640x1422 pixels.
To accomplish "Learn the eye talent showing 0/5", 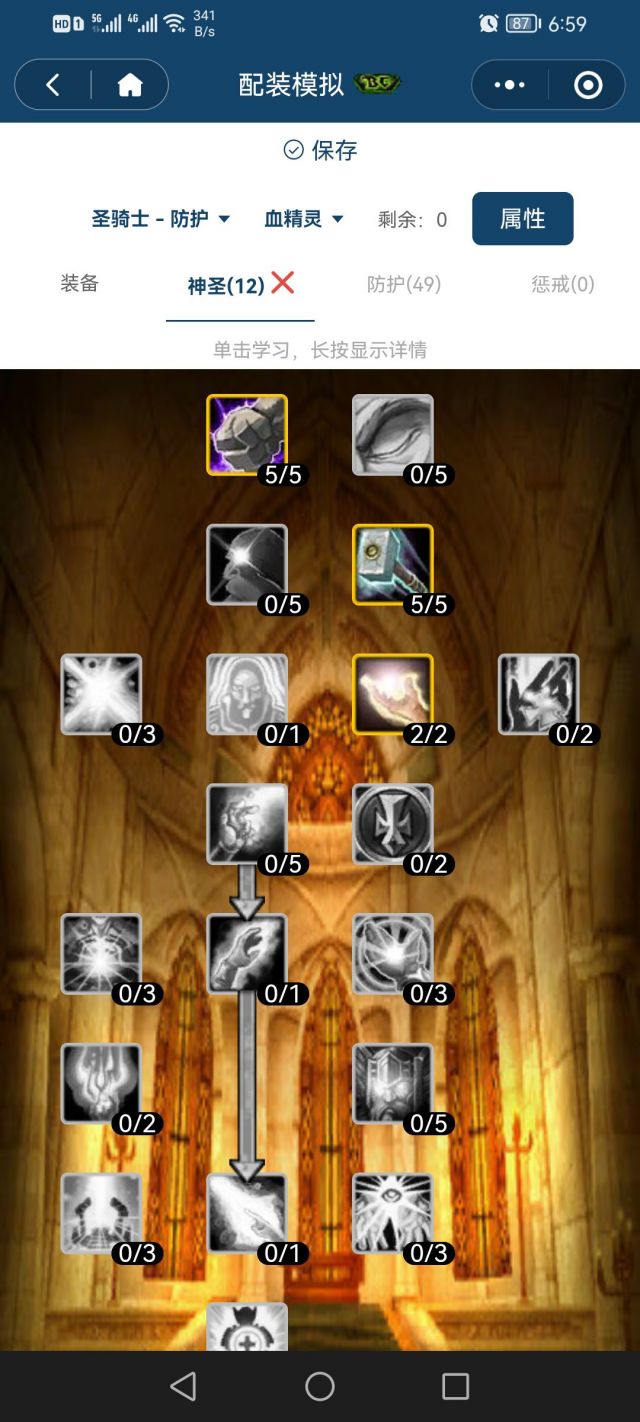I will (x=393, y=435).
